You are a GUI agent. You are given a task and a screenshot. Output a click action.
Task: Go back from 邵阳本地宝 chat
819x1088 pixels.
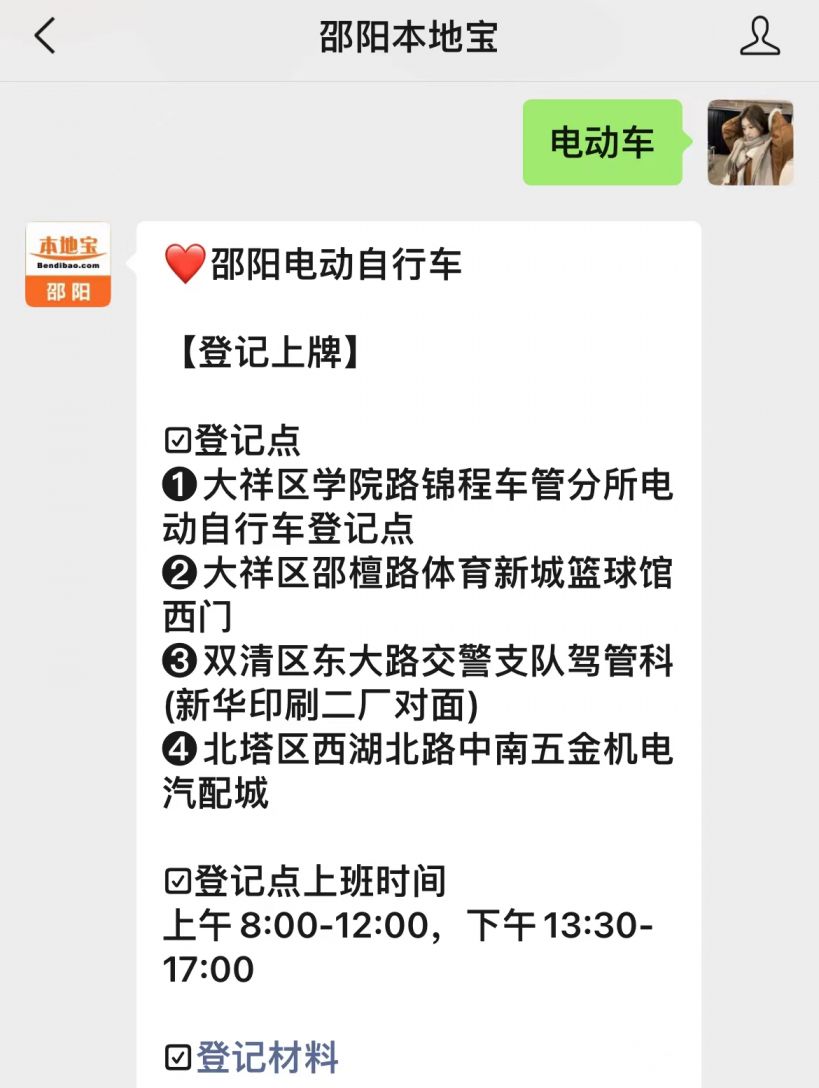click(x=44, y=37)
